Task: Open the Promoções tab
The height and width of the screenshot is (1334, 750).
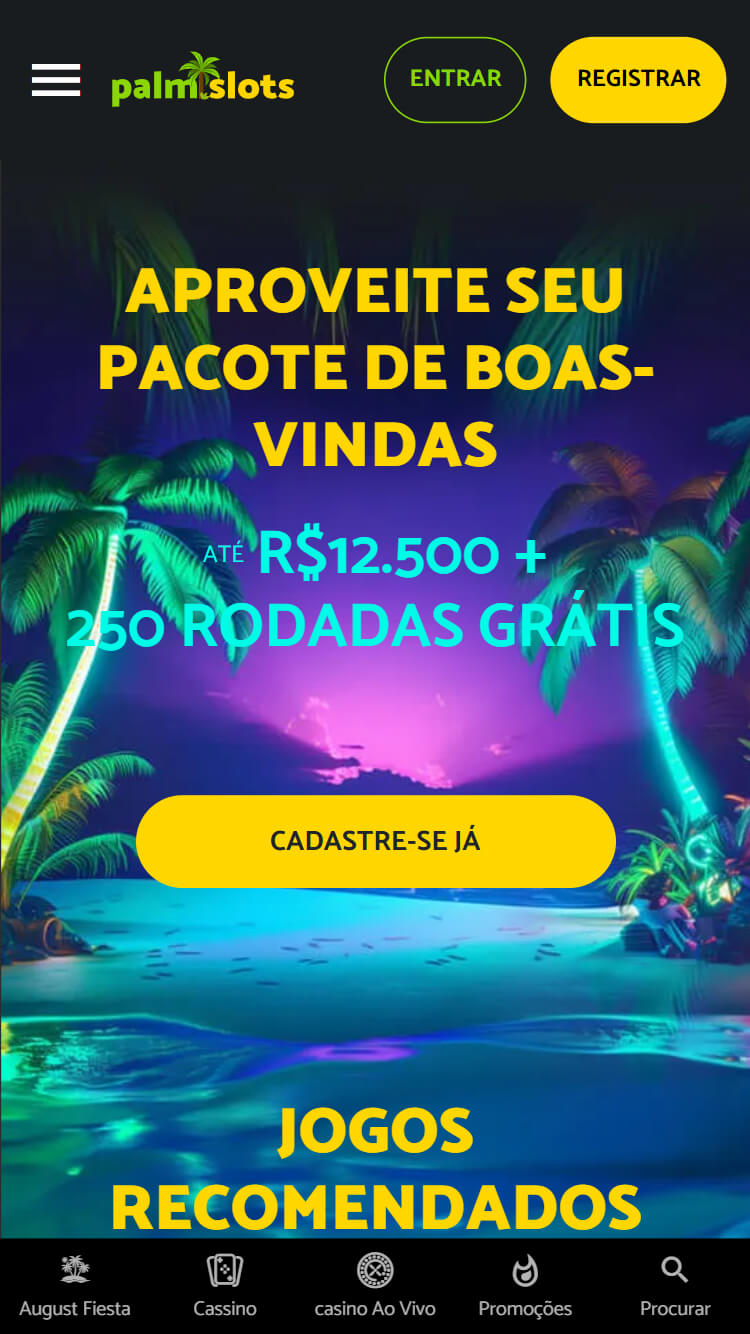Action: click(x=525, y=1286)
